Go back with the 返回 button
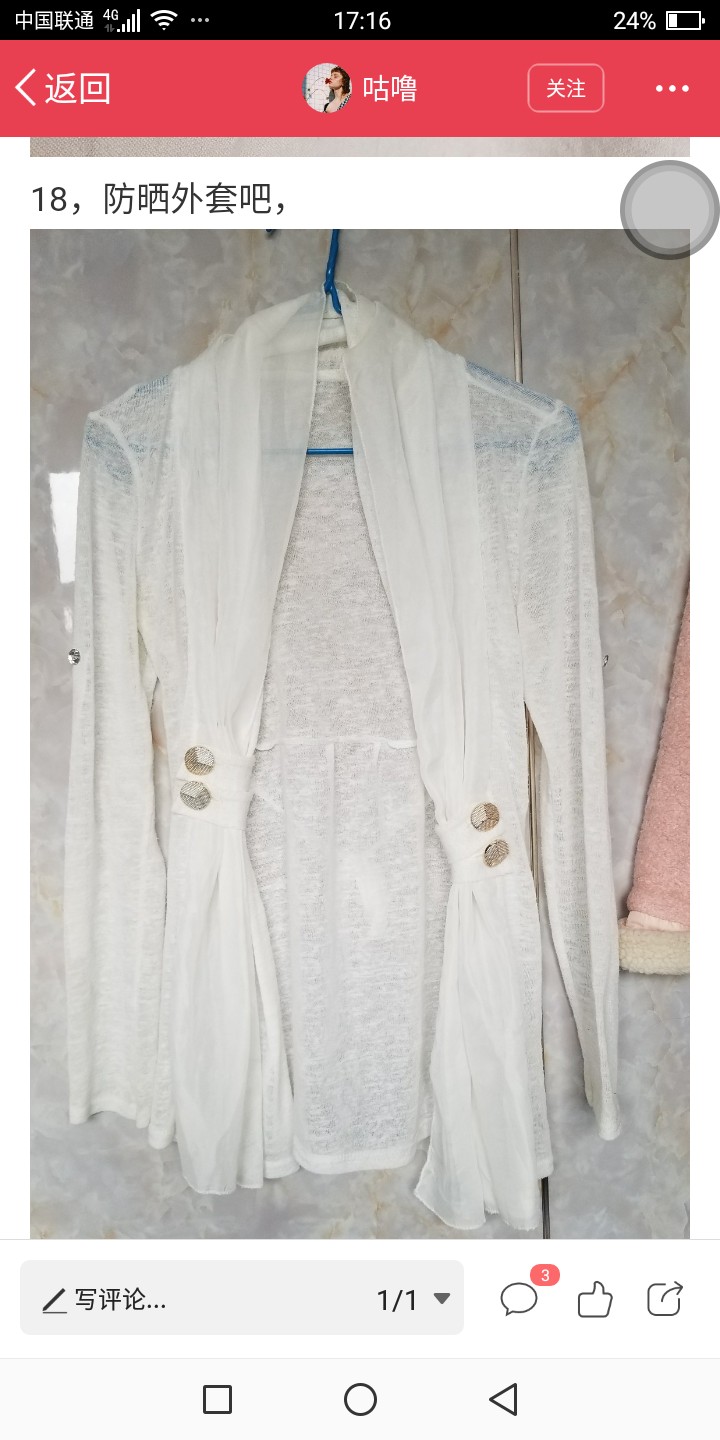This screenshot has width=720, height=1440. (x=62, y=88)
